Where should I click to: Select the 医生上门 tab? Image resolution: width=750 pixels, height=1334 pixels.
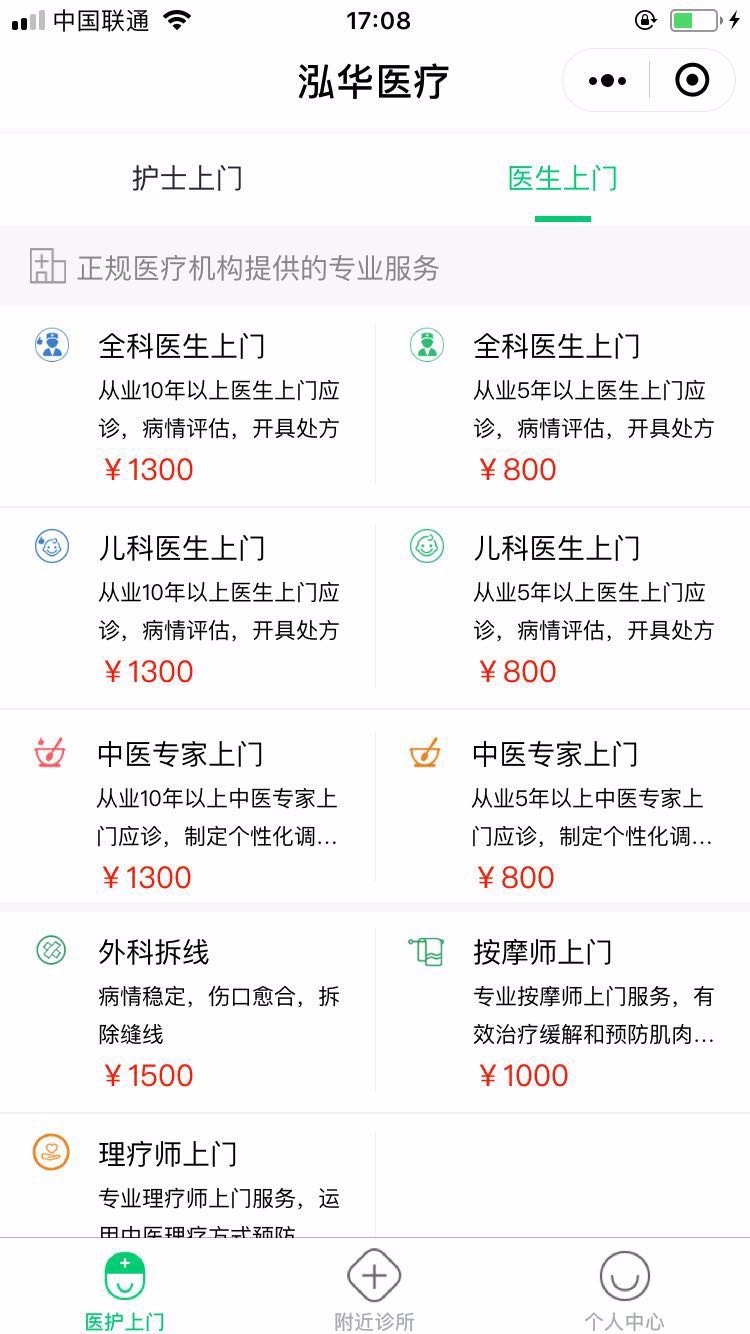[563, 179]
